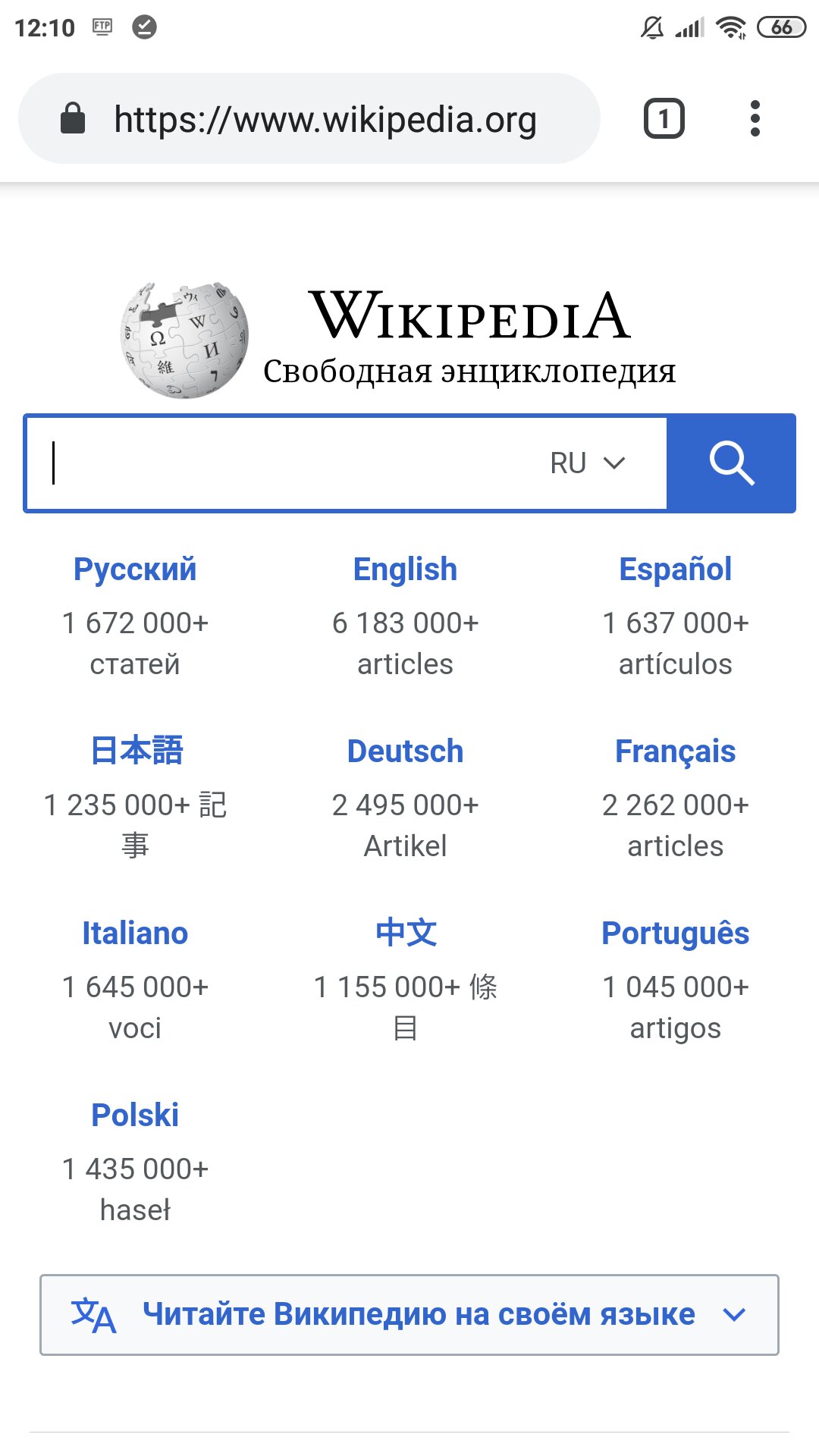Open the Français Wikipedia
Viewport: 819px width, 1456px height.
click(676, 752)
